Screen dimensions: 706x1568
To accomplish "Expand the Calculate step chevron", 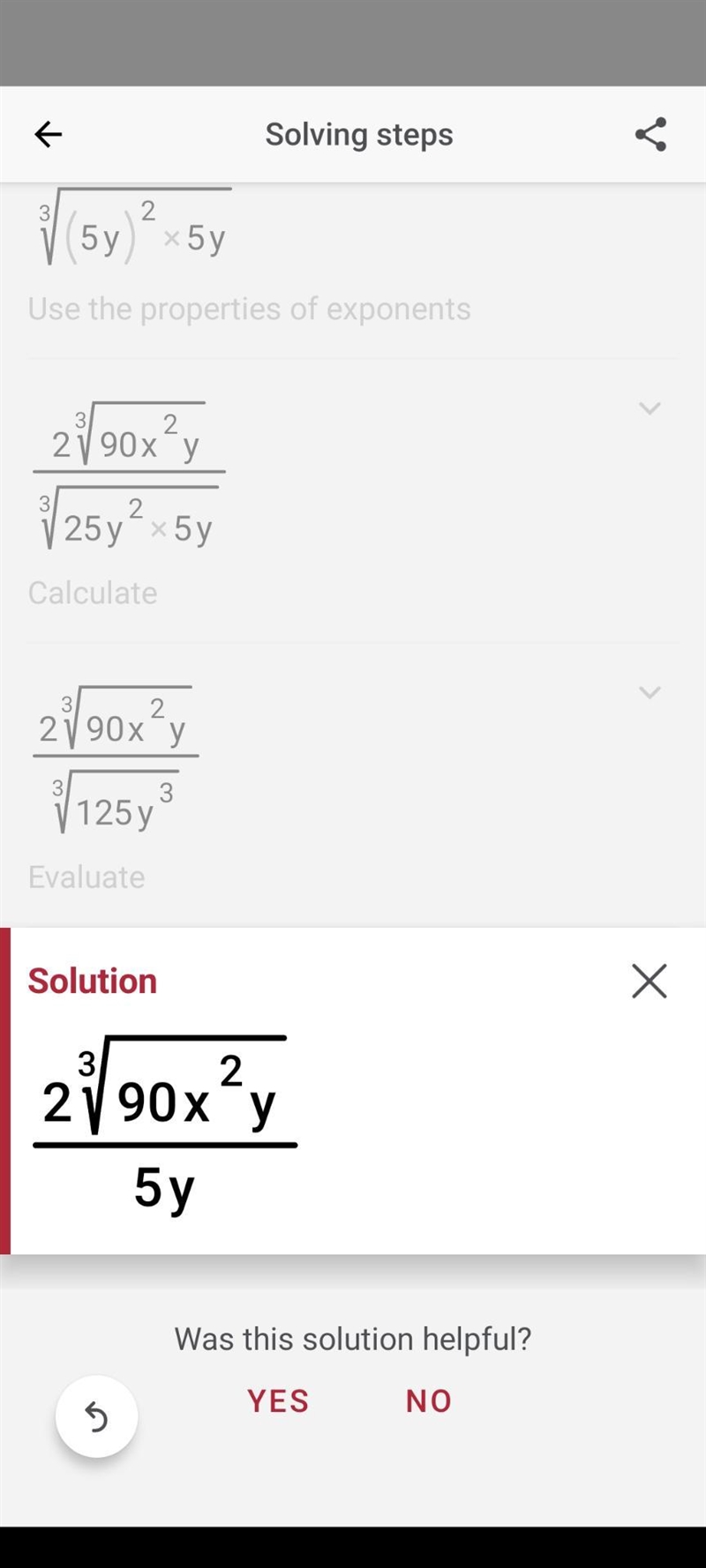I will pos(650,408).
